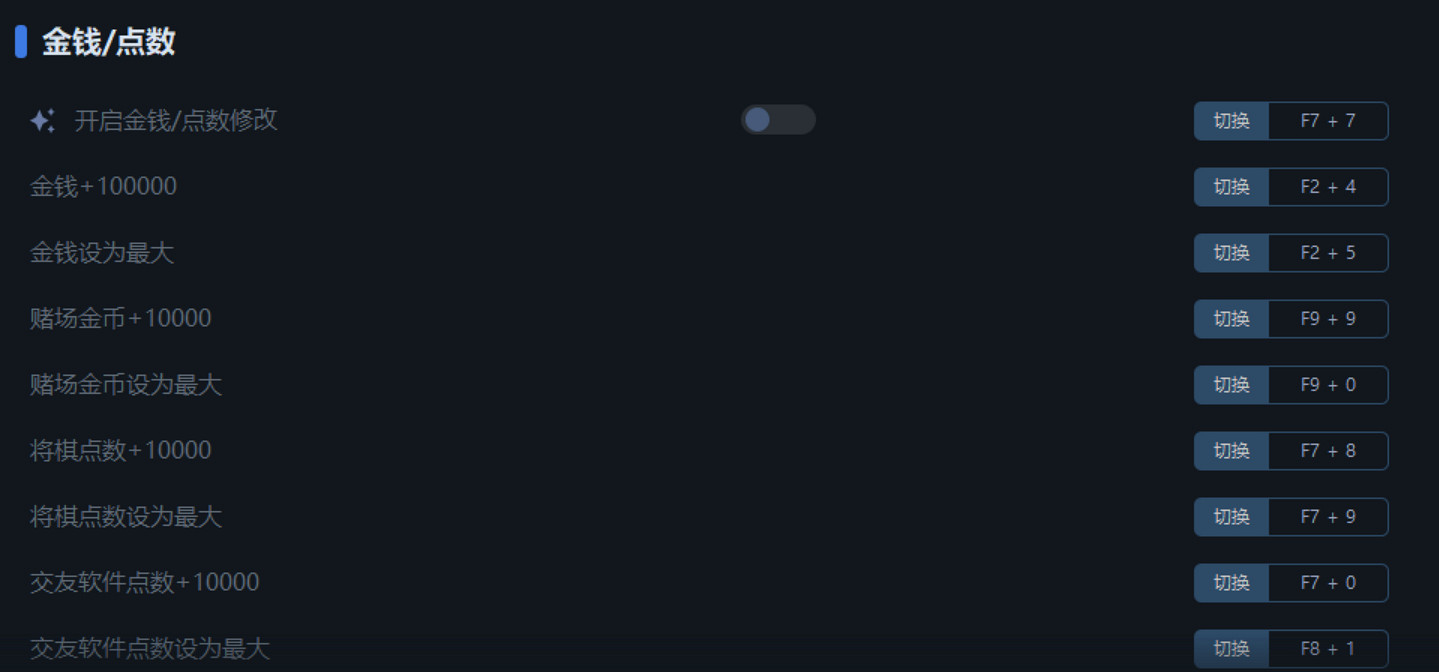
Task: Tap 切换 for 将棋点数+10000
Action: [1231, 451]
